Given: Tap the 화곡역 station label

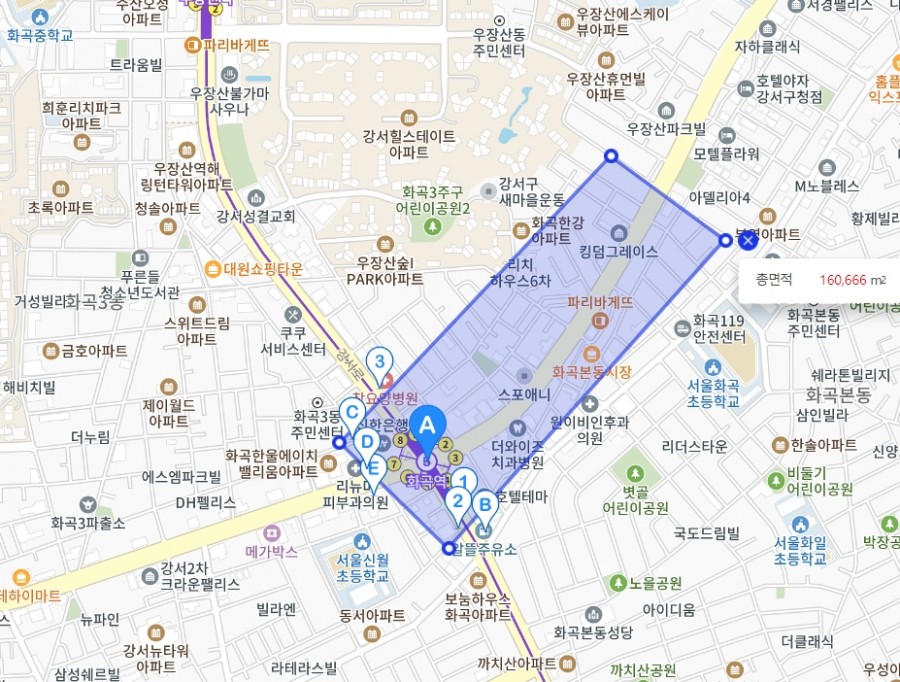Looking at the screenshot, I should coord(424,480).
